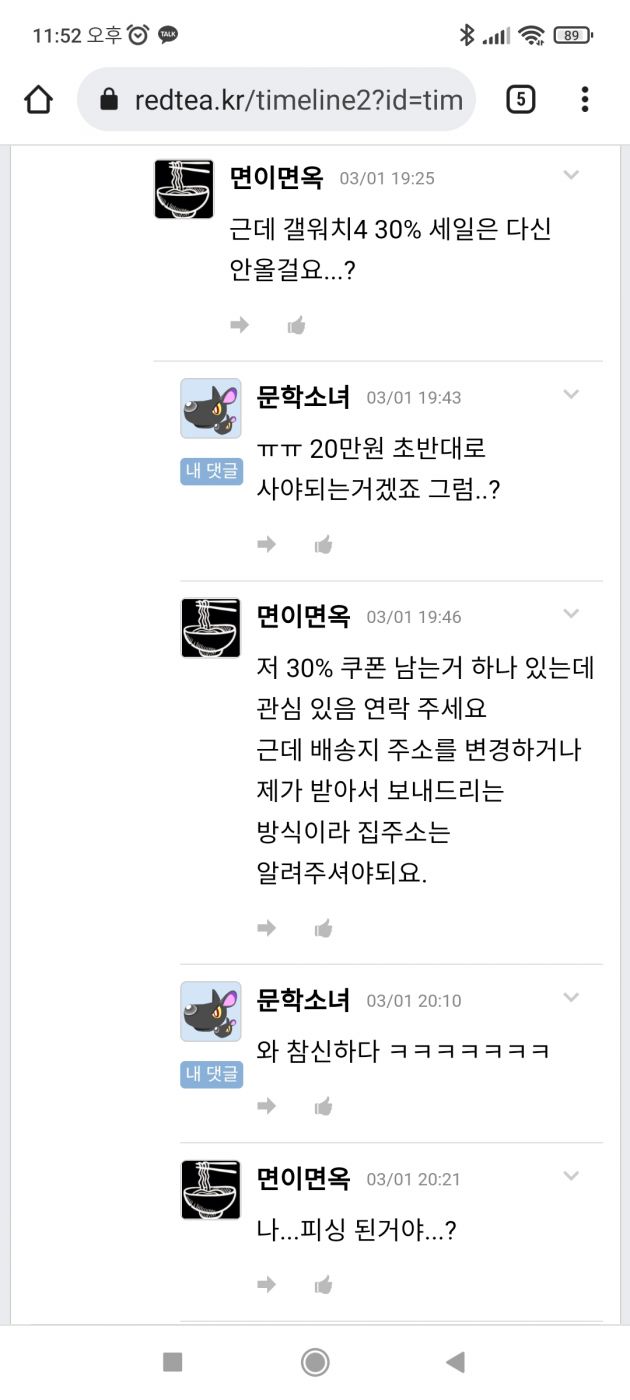Like 면이면옥's 19:46 coupon comment
The height and width of the screenshot is (1400, 630).
[323, 929]
